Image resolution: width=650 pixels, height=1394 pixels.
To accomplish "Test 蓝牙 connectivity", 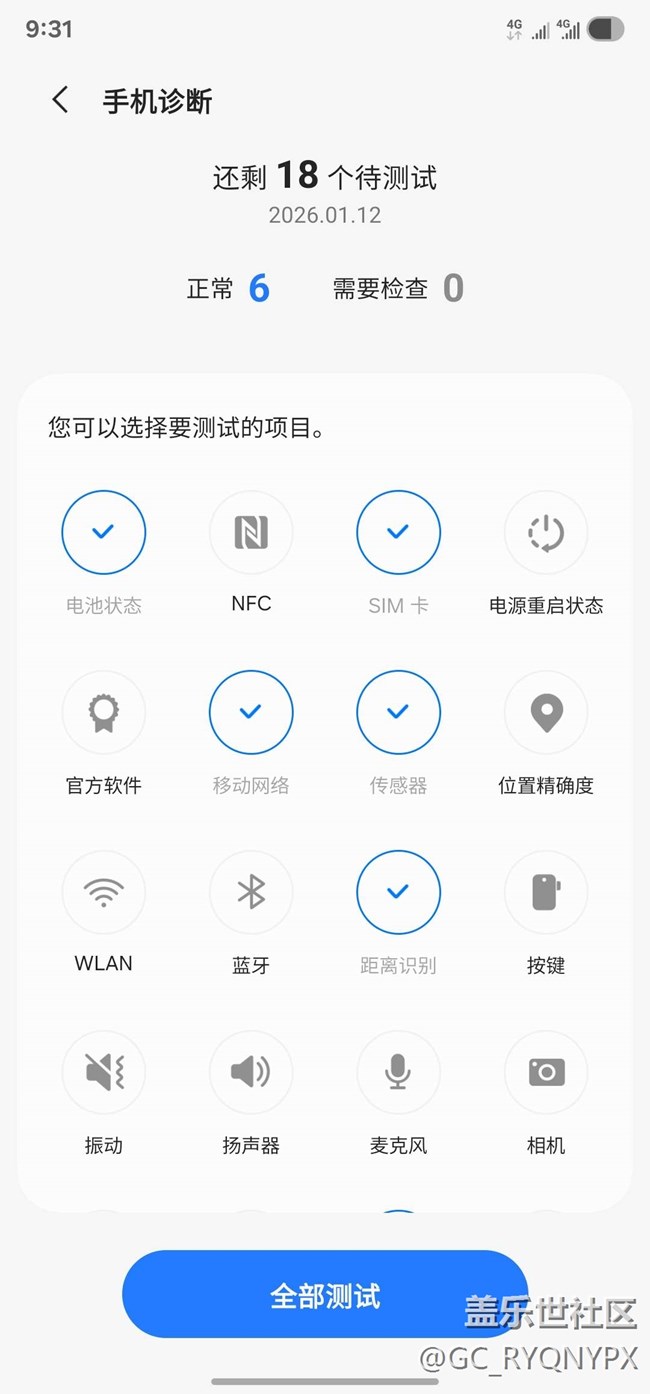I will point(251,893).
